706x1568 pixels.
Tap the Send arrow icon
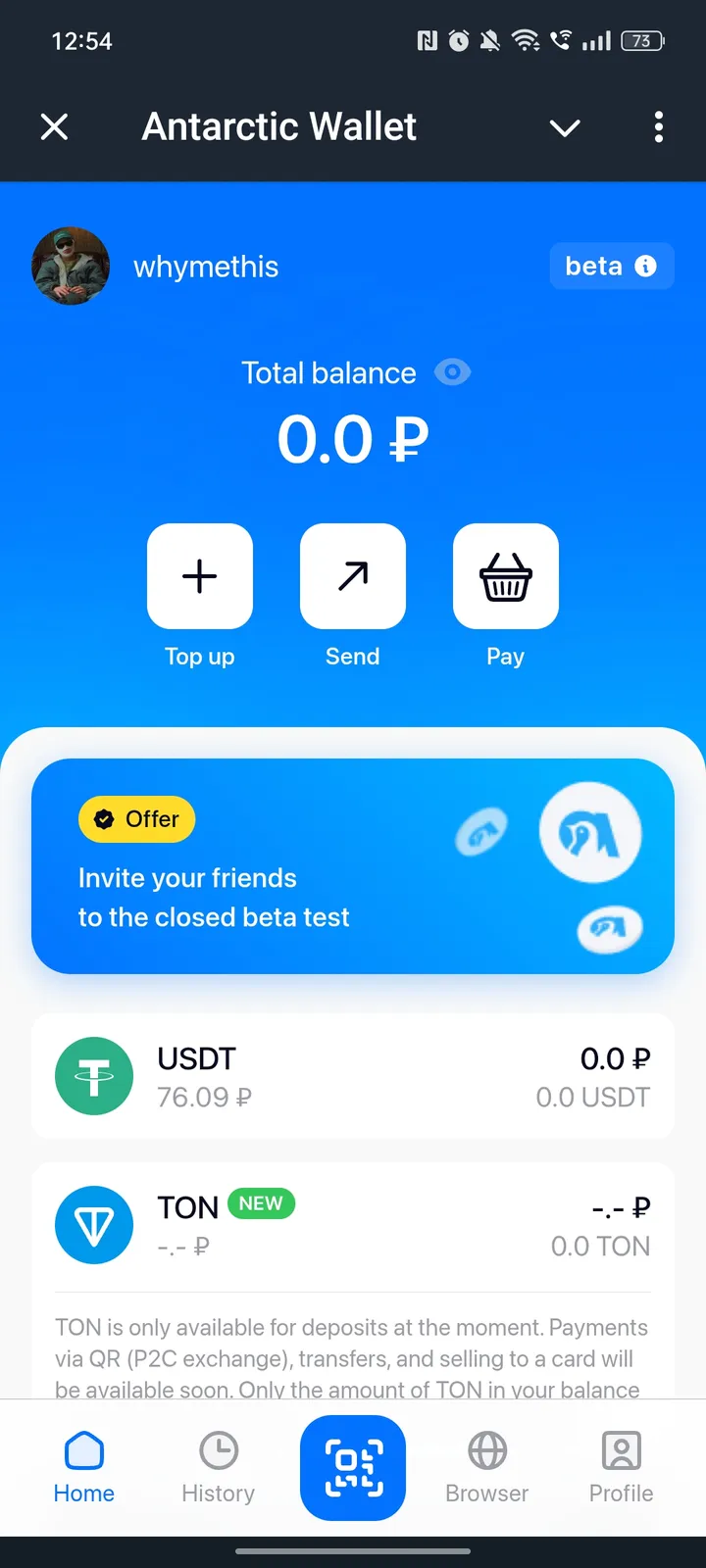[x=352, y=576]
